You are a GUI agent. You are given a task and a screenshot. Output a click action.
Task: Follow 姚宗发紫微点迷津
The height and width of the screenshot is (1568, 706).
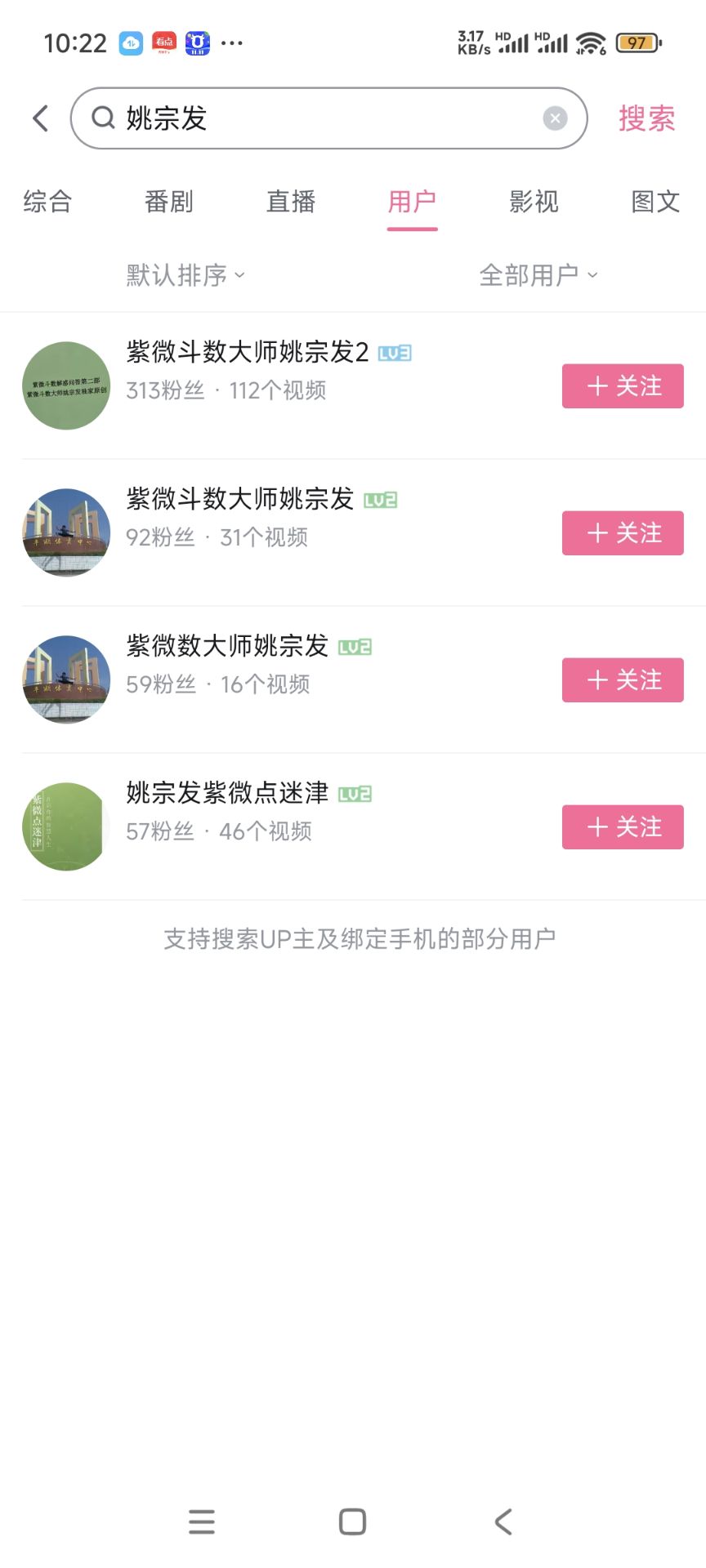click(623, 826)
